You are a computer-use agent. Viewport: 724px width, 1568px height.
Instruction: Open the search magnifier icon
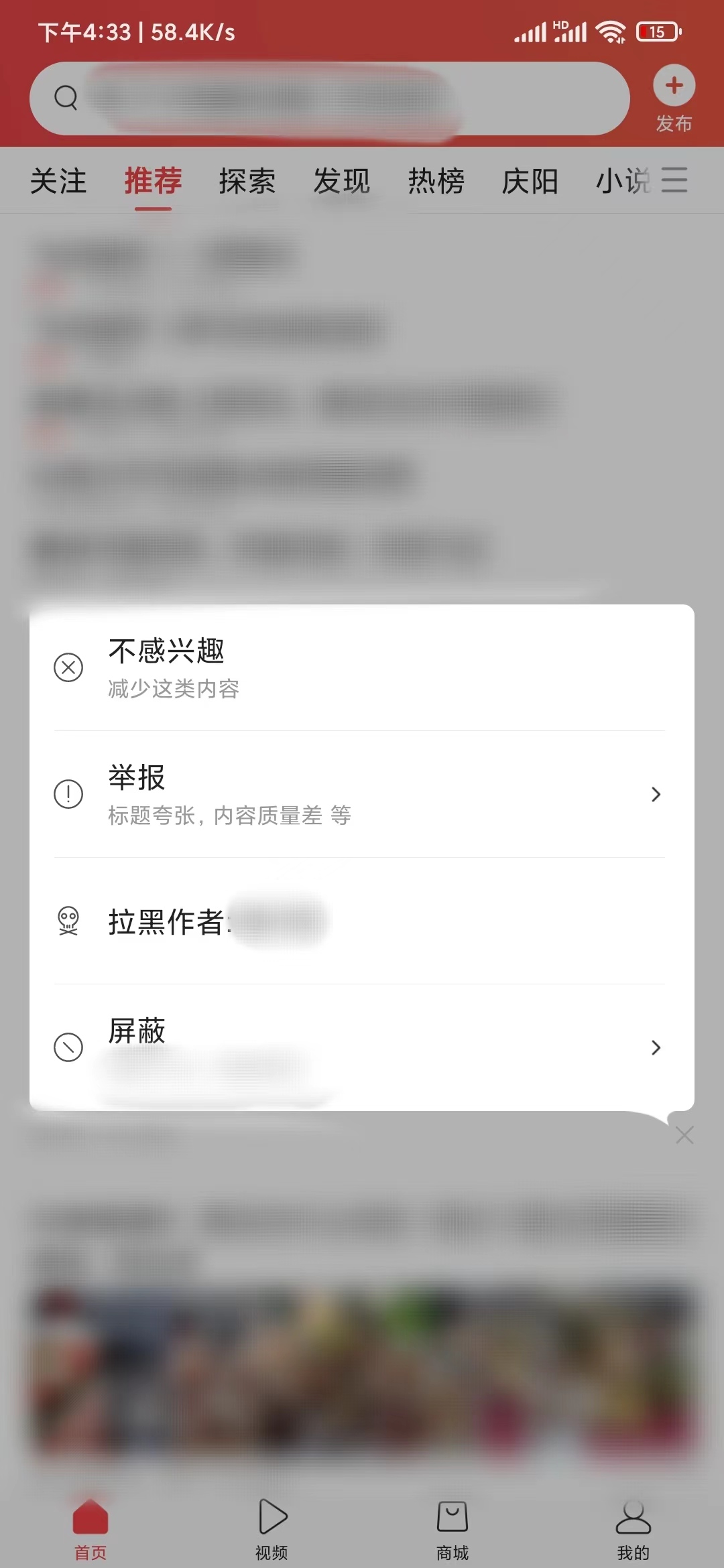click(64, 98)
